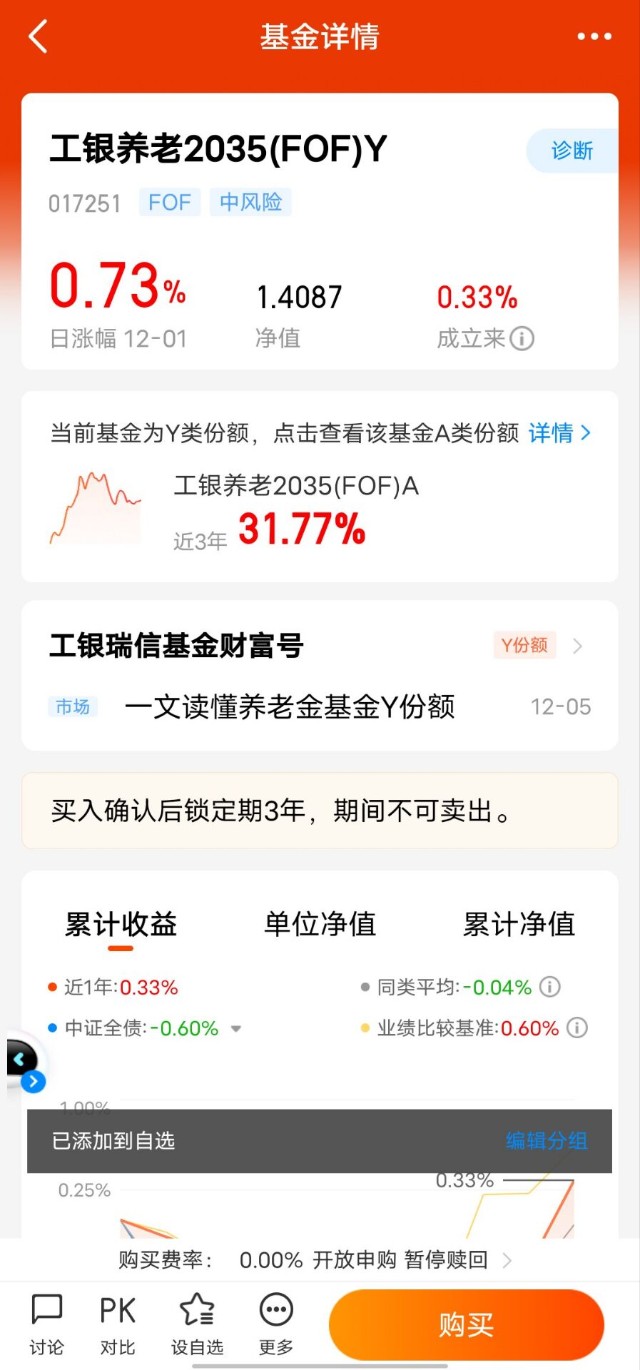The width and height of the screenshot is (640, 1370).
Task: Go back using the top arrow
Action: [38, 37]
